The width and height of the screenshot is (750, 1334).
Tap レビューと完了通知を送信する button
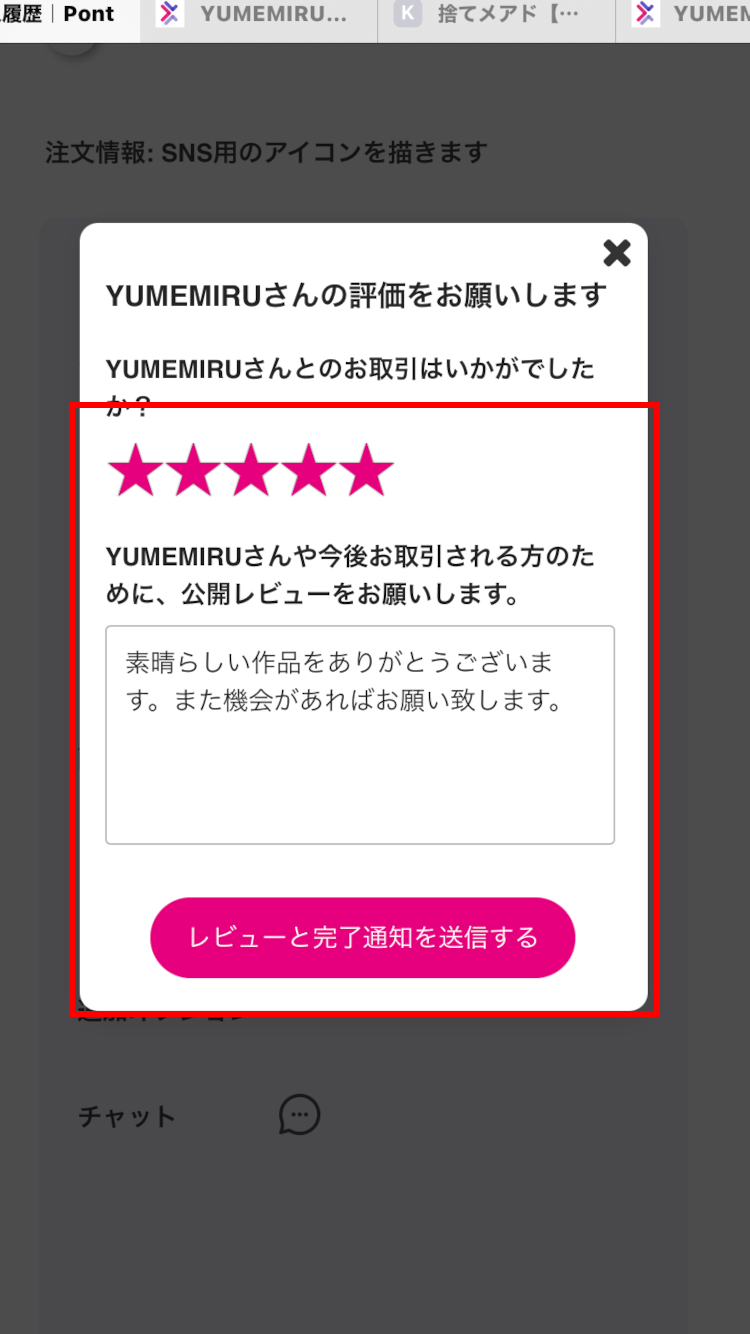tap(362, 937)
